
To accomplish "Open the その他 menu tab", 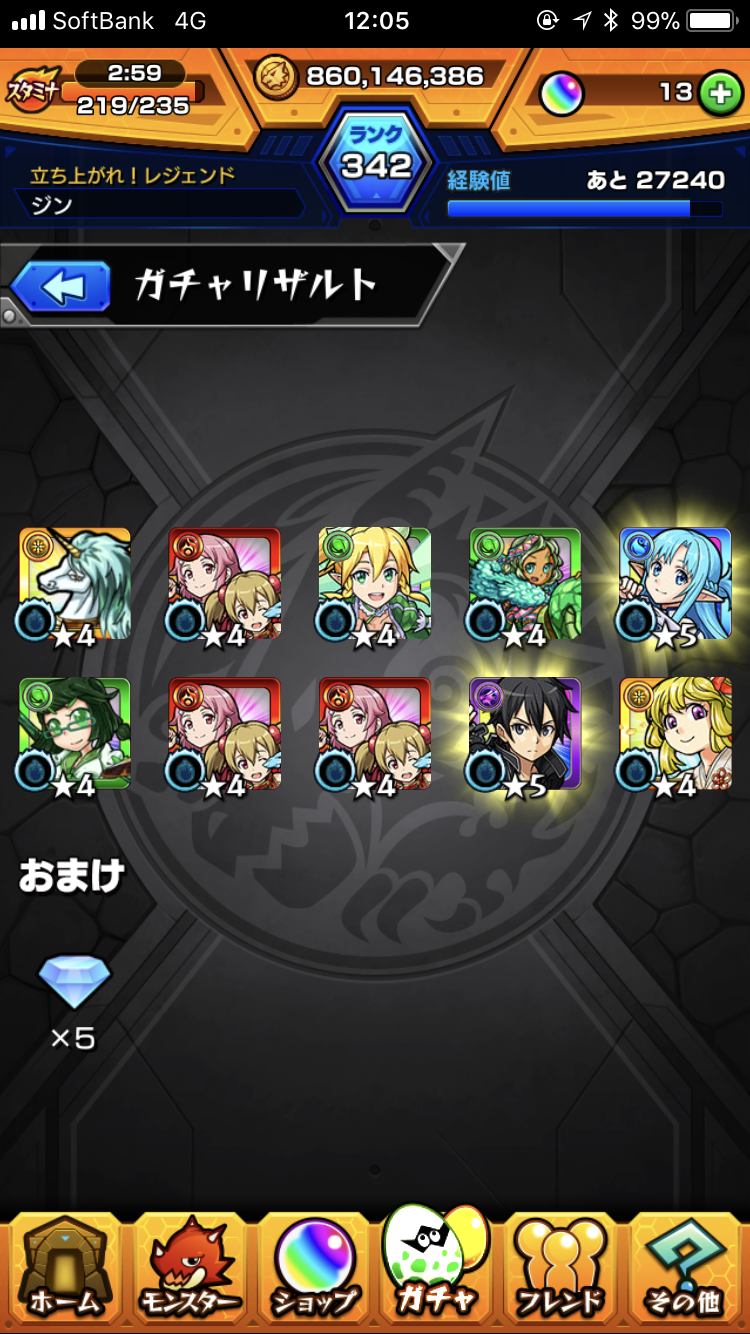I will tap(687, 1267).
